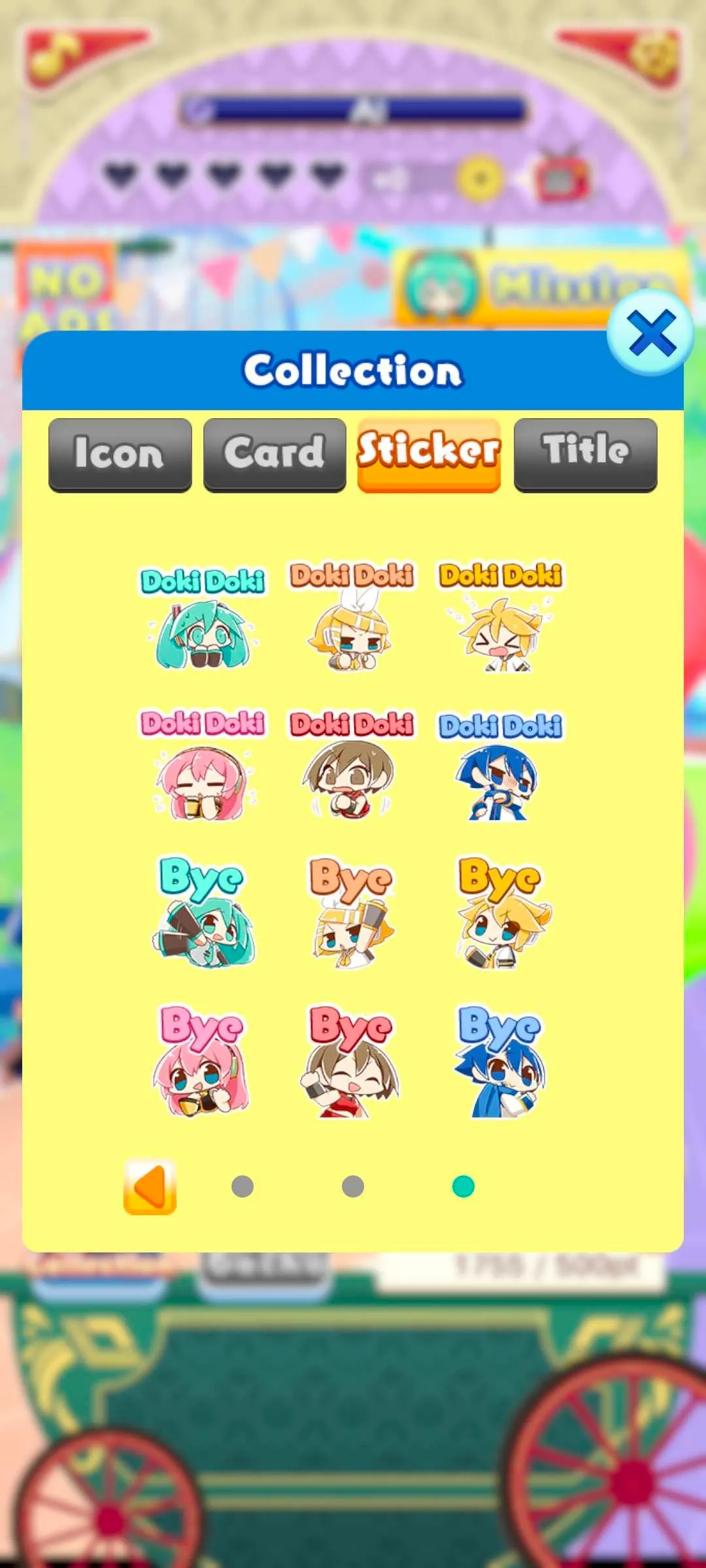Select the pink Bye sticker
This screenshot has width=706, height=1568.
click(x=203, y=1061)
